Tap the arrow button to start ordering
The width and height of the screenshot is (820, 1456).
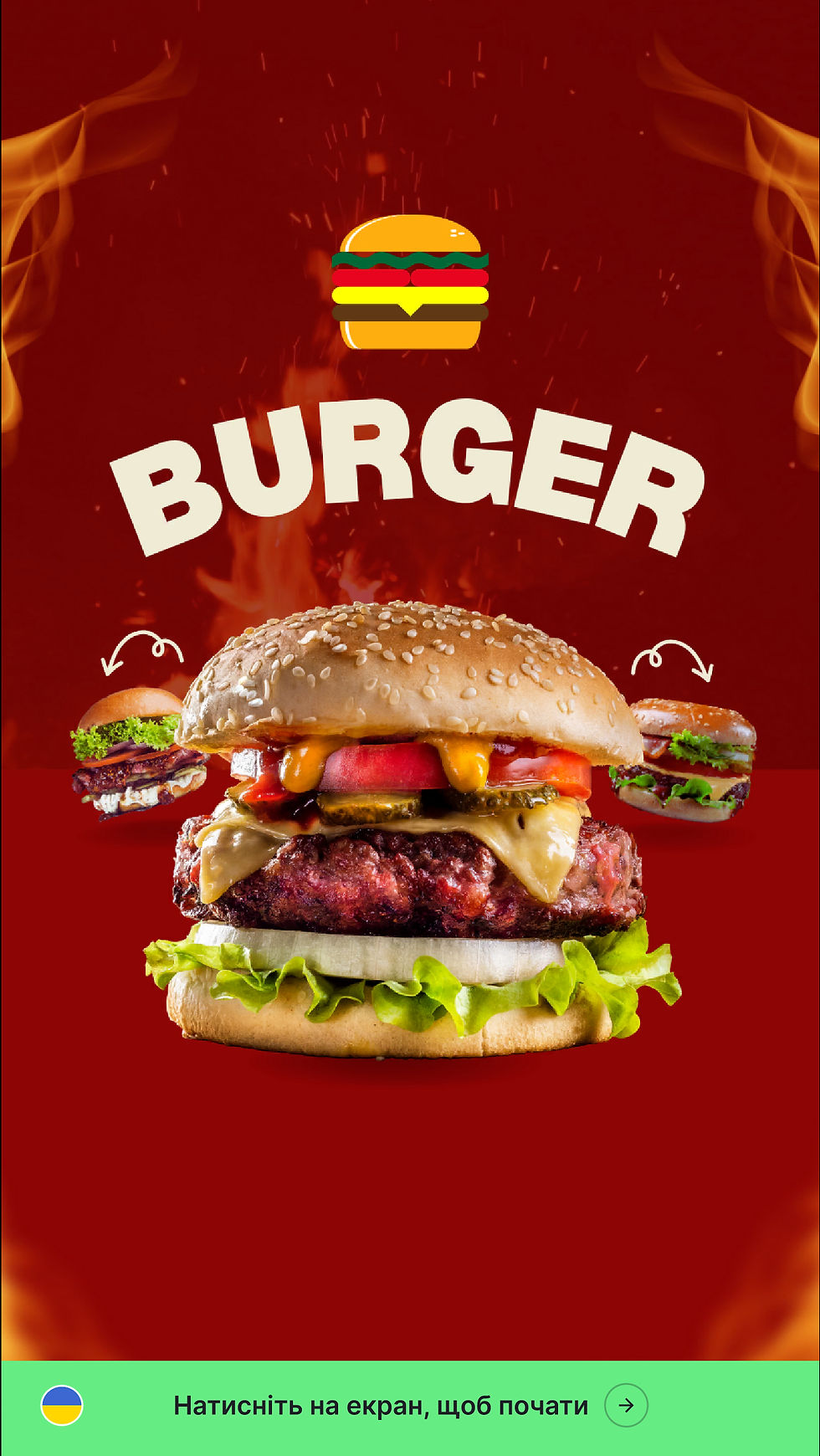point(626,1406)
